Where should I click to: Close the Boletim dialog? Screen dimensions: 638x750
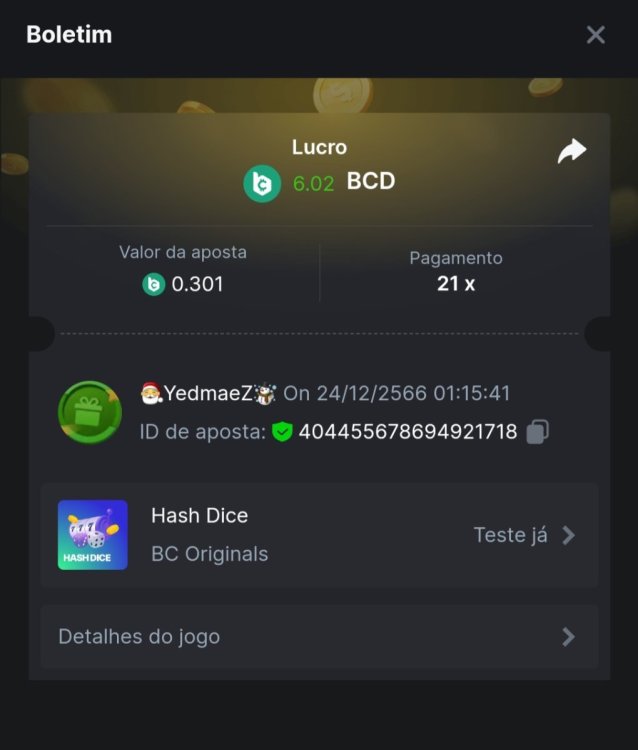(595, 35)
